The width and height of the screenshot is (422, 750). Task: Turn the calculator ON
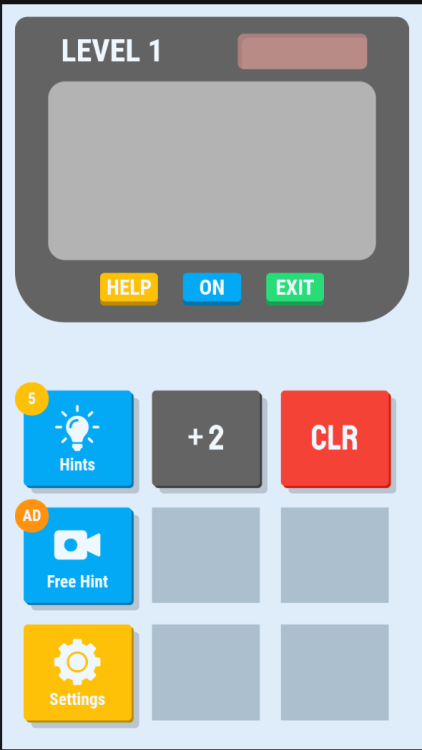pyautogui.click(x=211, y=288)
